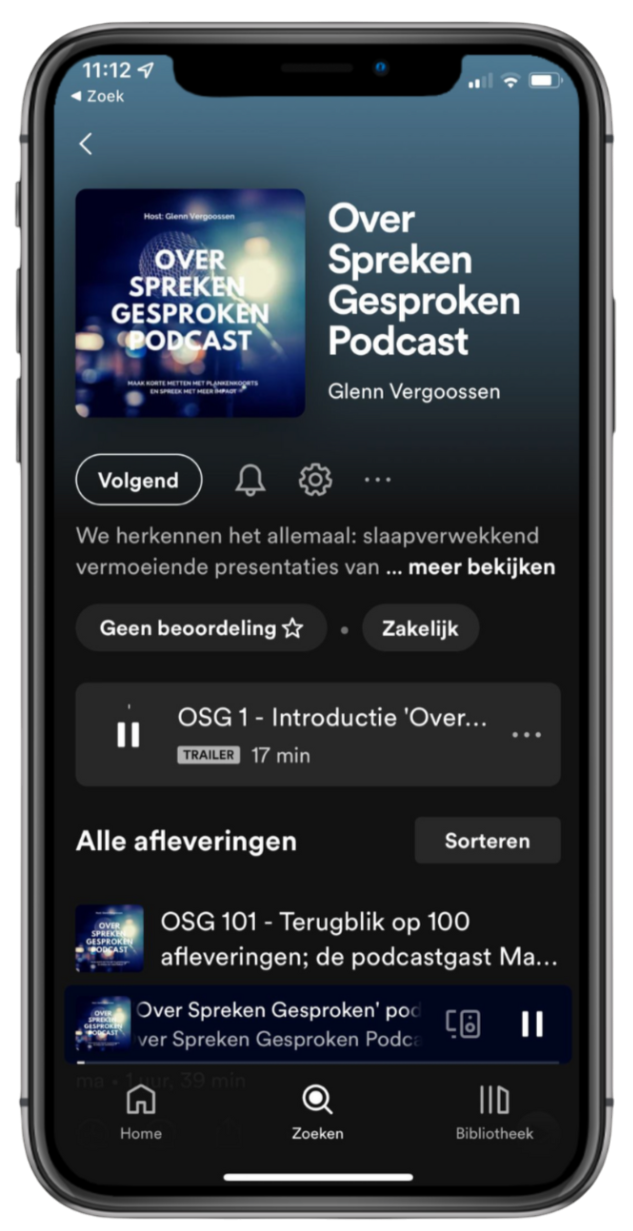633x1231 pixels.
Task: Open the podcast's three-dot overflow menu
Action: click(377, 480)
